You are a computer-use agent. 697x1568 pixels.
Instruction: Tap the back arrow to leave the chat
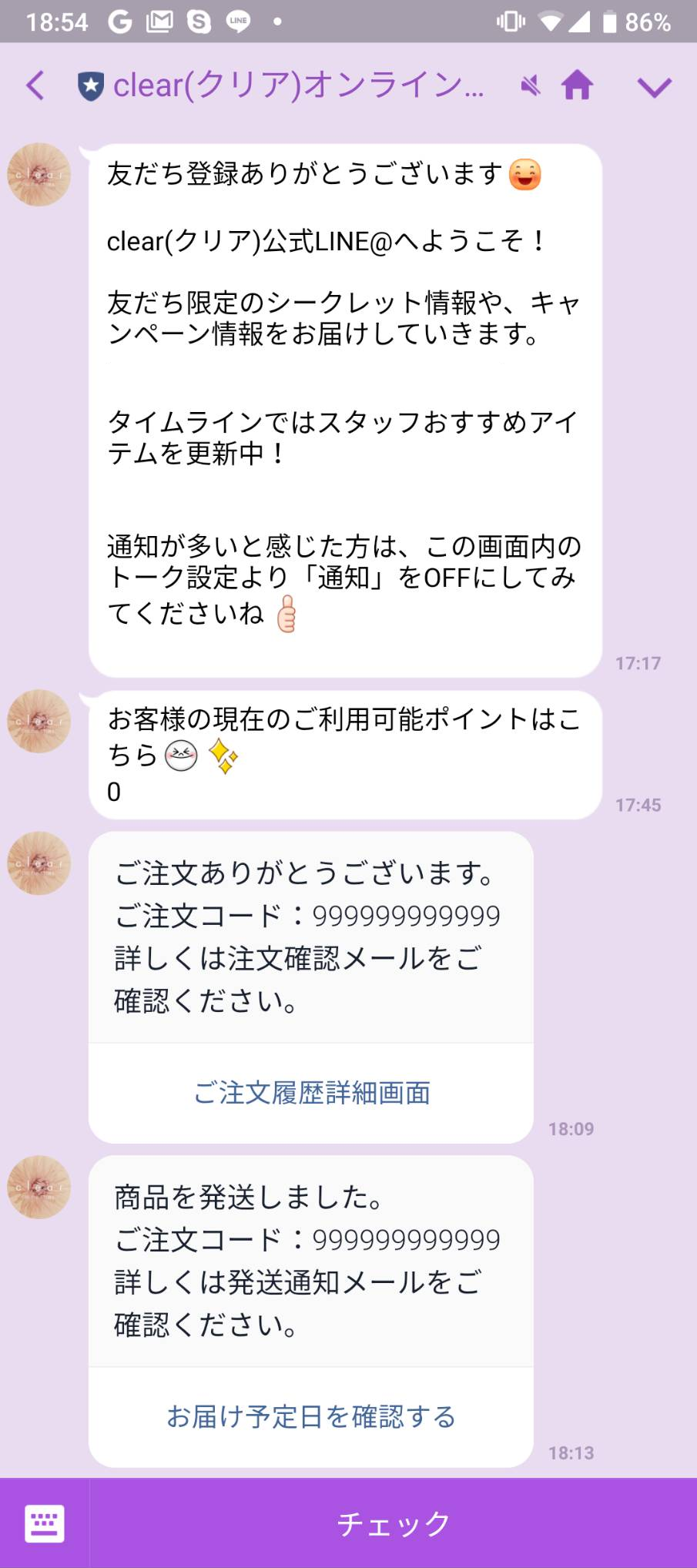click(34, 85)
